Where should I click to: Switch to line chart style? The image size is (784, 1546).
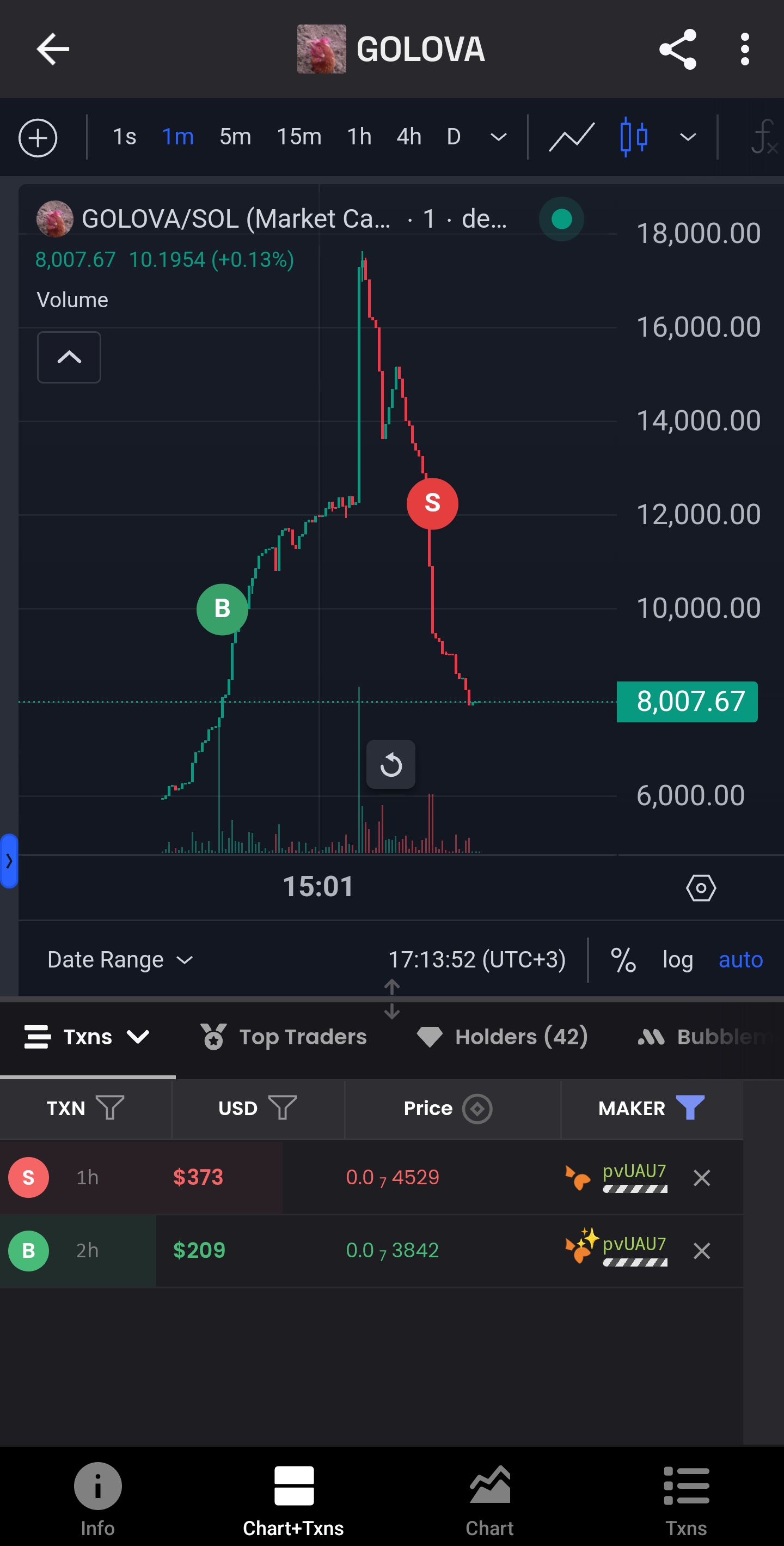click(x=572, y=137)
